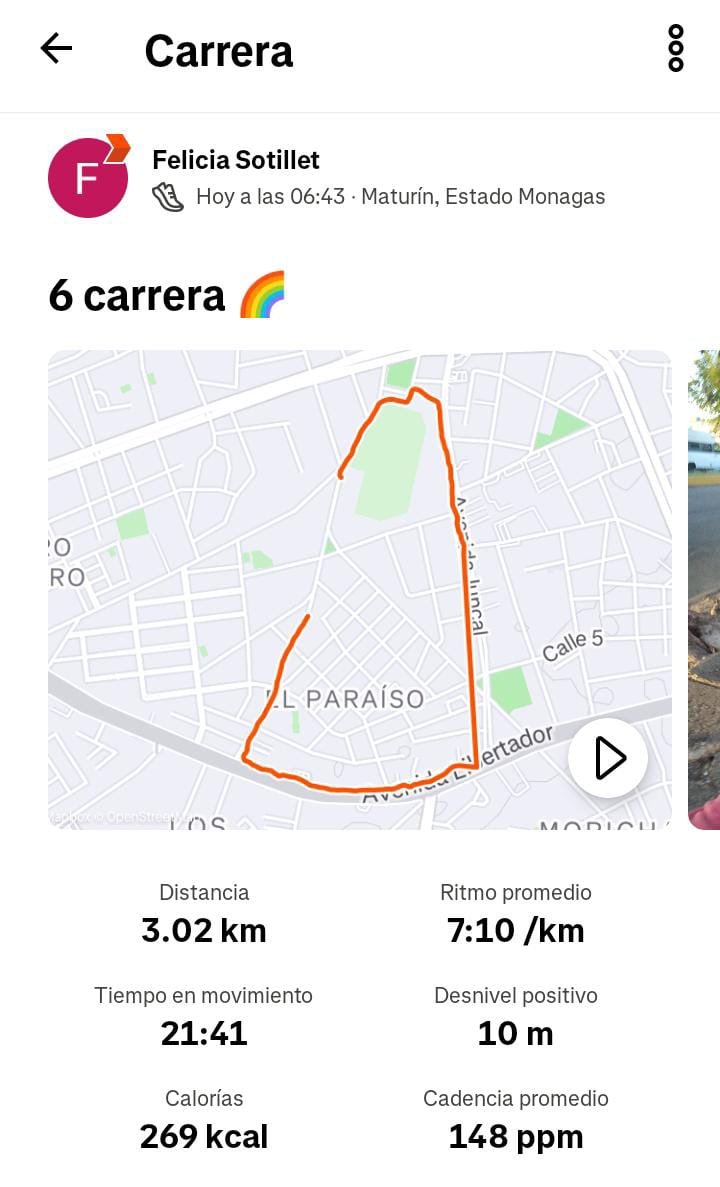Go back using the arrow icon
720x1187 pixels.
pos(56,48)
